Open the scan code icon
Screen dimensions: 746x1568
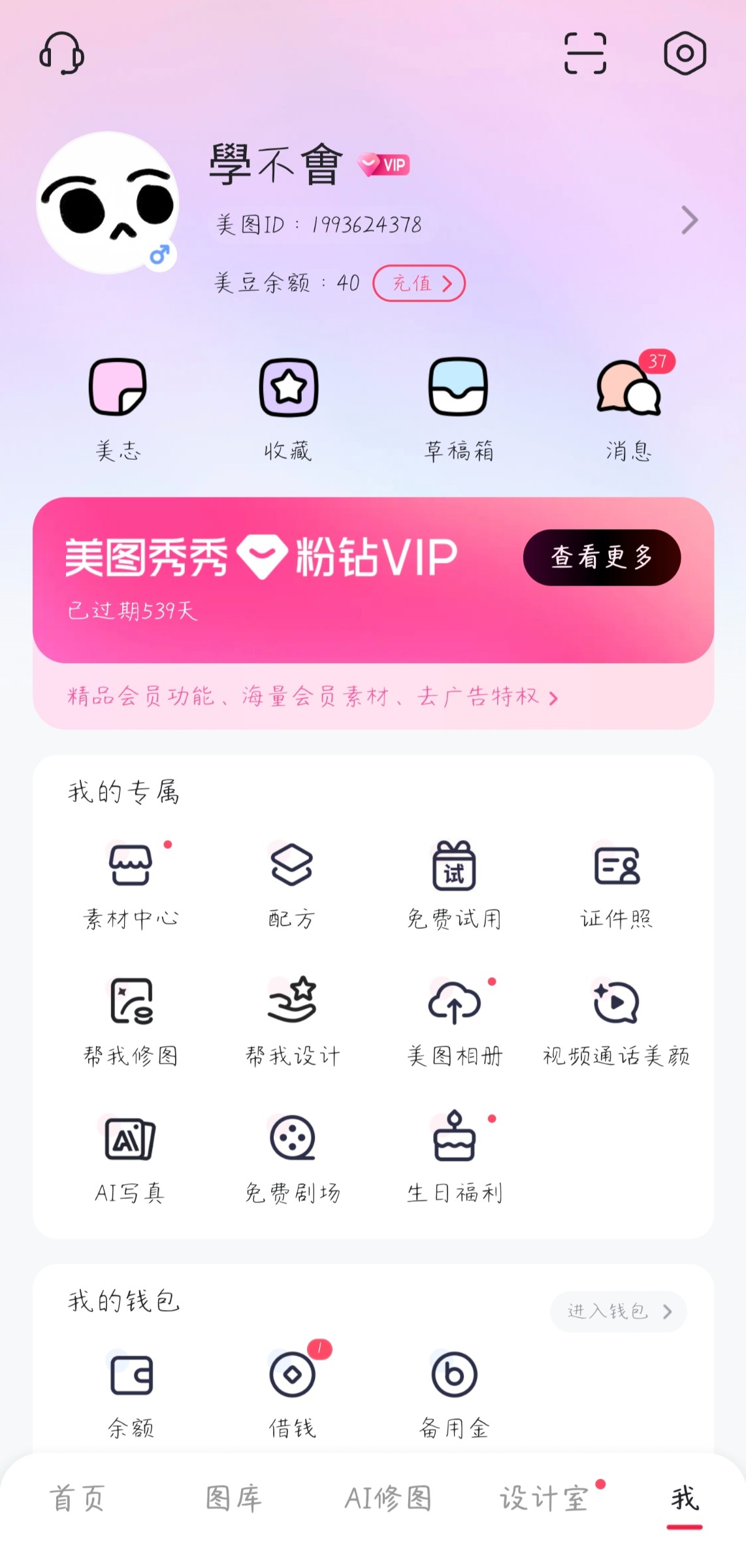coord(585,53)
